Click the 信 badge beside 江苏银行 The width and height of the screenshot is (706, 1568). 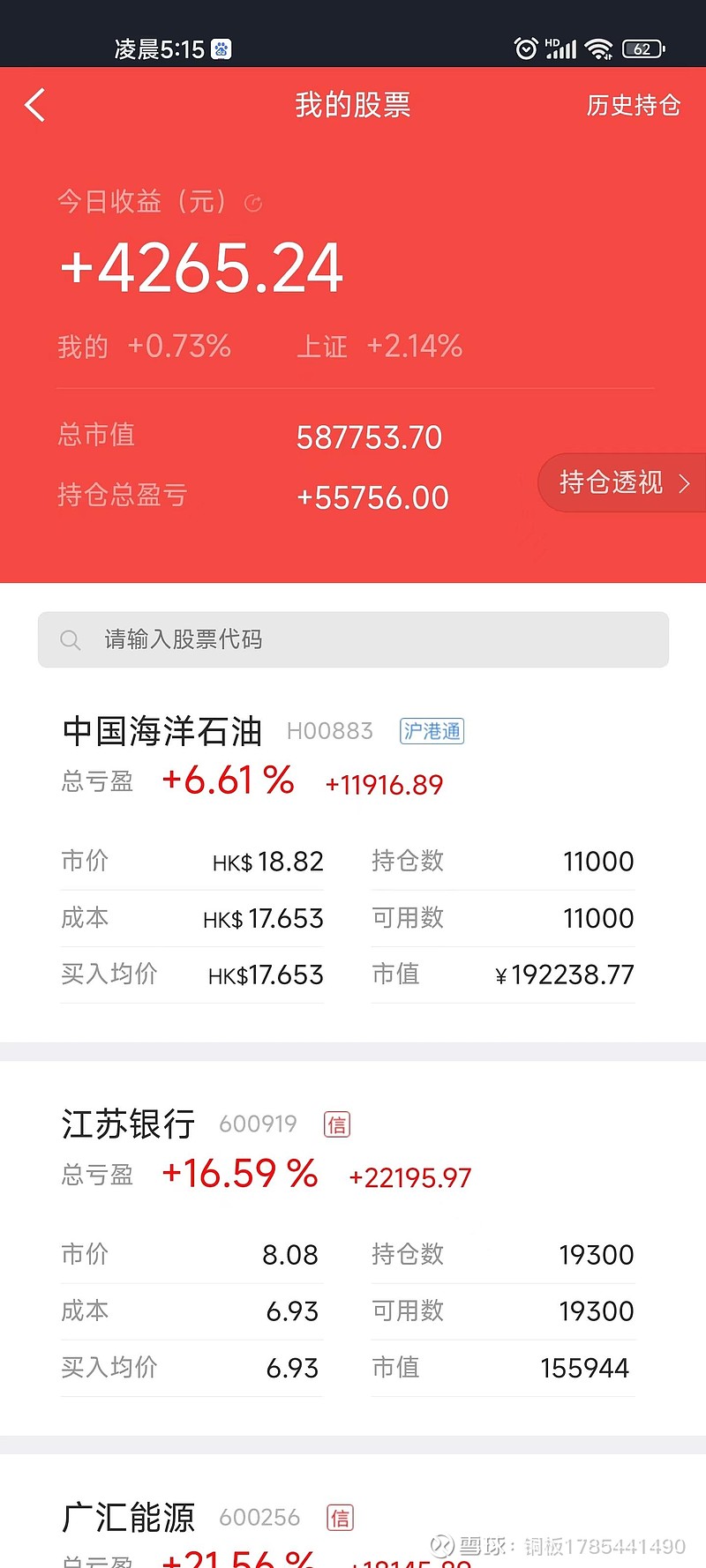click(x=338, y=1124)
